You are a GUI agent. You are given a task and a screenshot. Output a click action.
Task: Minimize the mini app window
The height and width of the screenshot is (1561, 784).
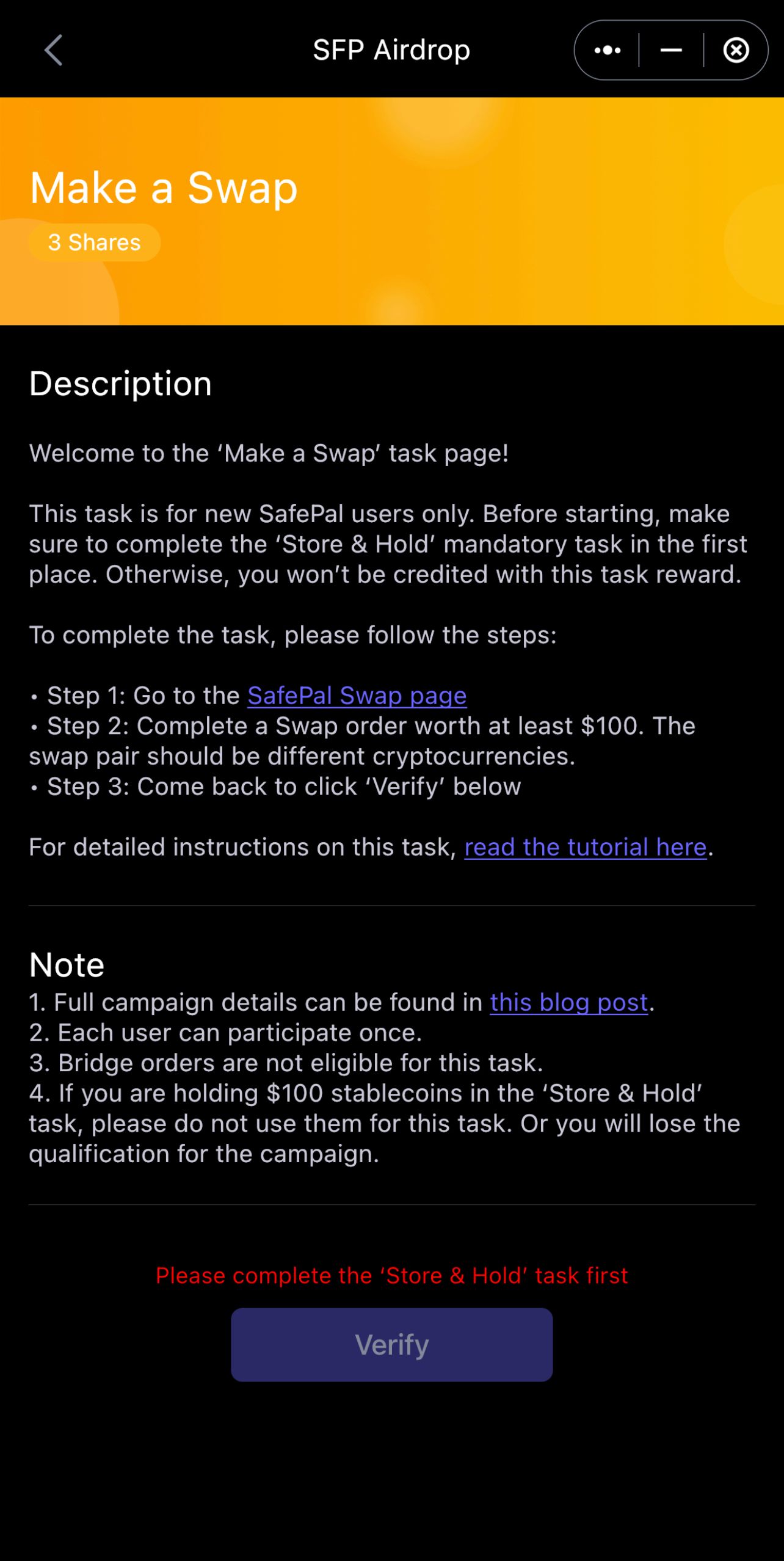[671, 50]
